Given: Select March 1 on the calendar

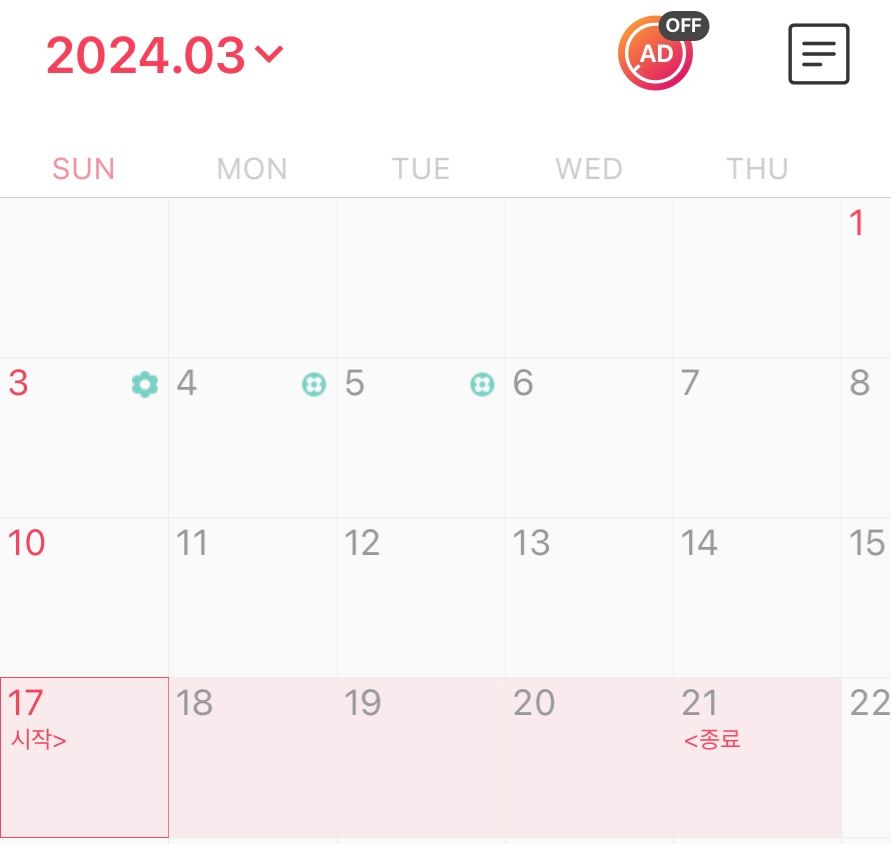Looking at the screenshot, I should pyautogui.click(x=865, y=277).
